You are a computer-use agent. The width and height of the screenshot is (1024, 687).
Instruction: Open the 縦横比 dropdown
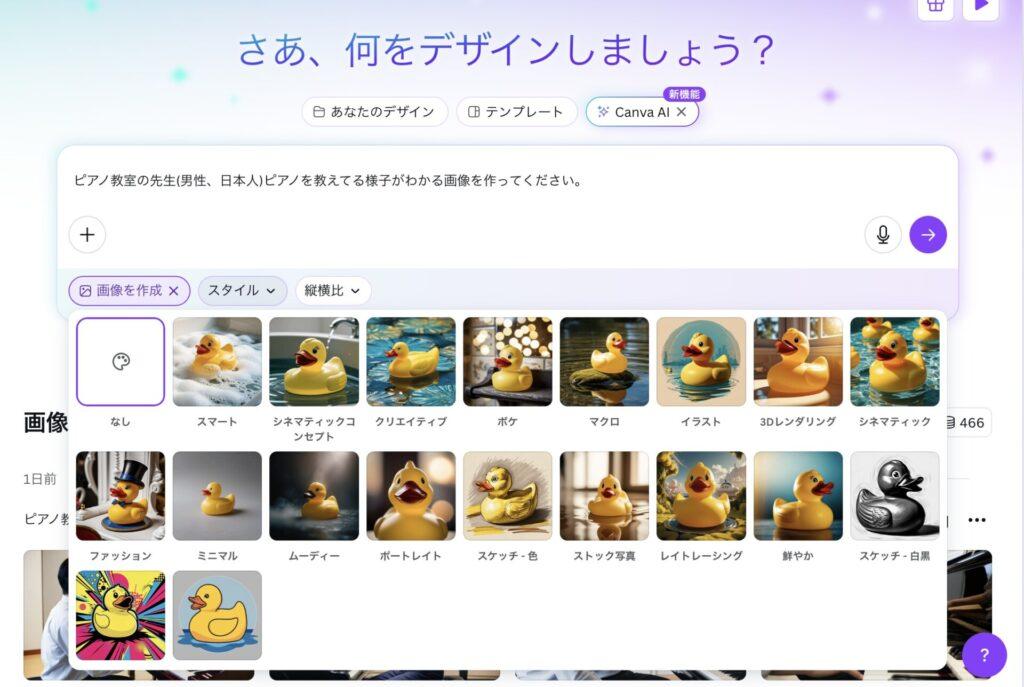(333, 291)
